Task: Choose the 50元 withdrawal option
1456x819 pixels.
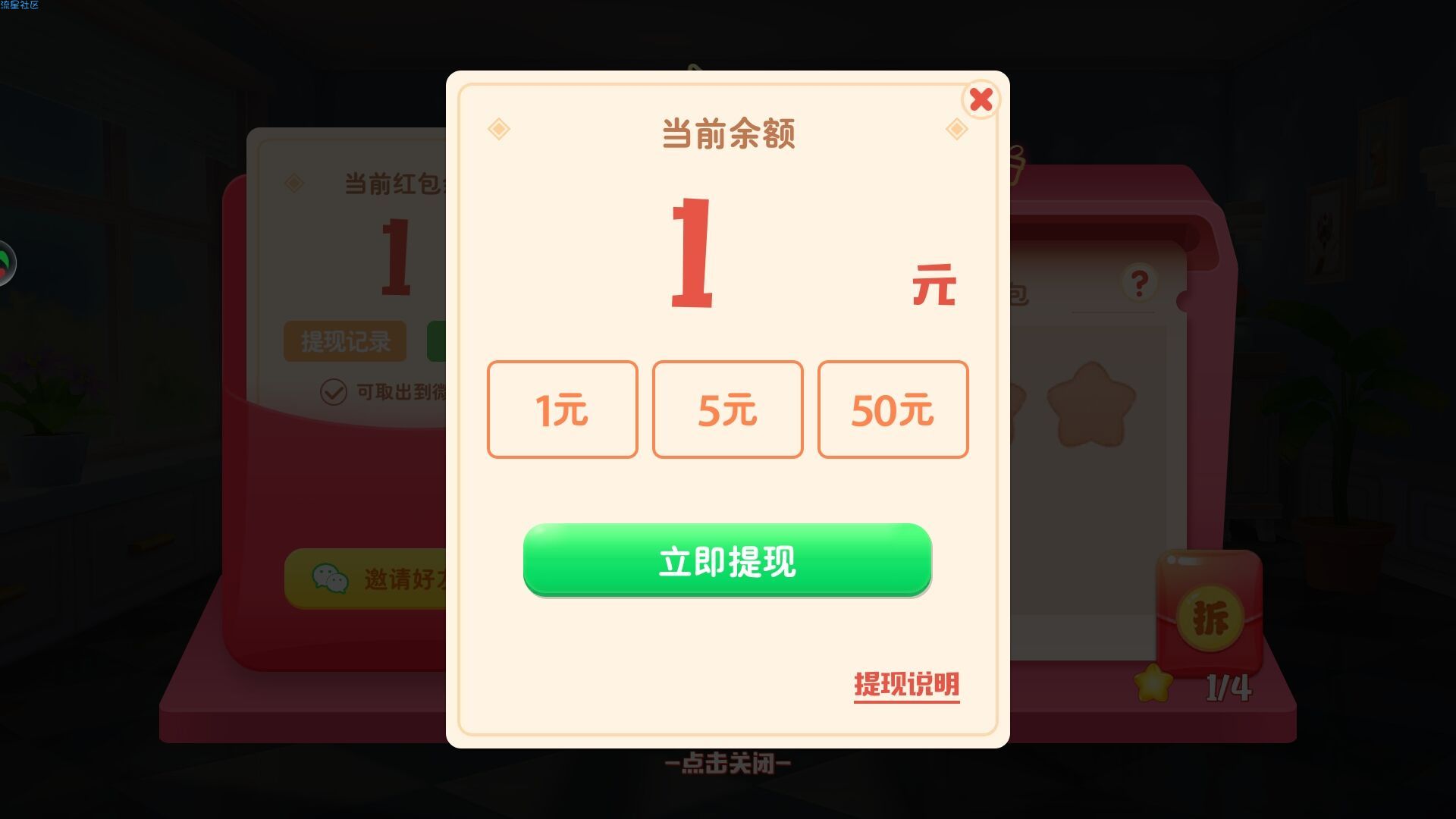Action: coord(893,409)
